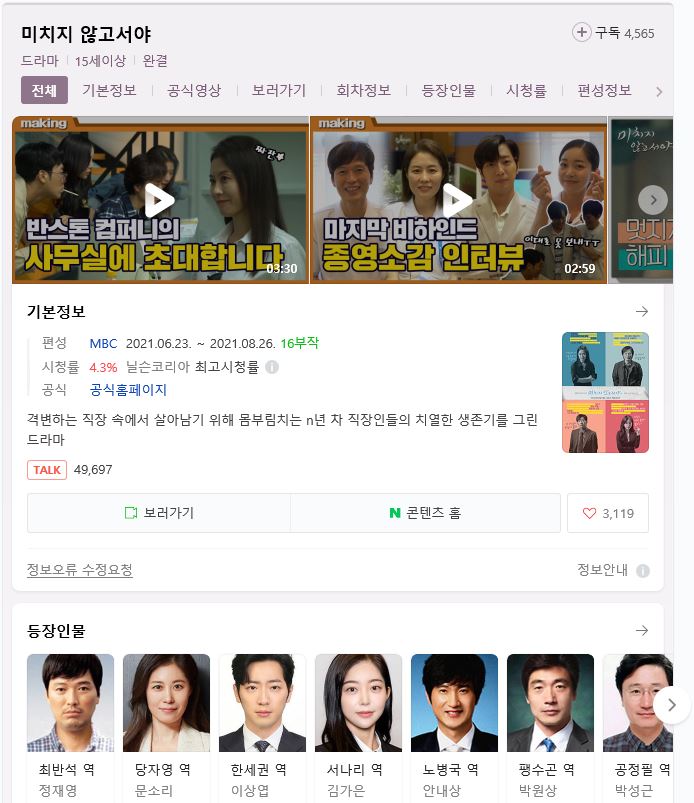Open the 보러가기 tab
The image size is (694, 803).
(279, 90)
